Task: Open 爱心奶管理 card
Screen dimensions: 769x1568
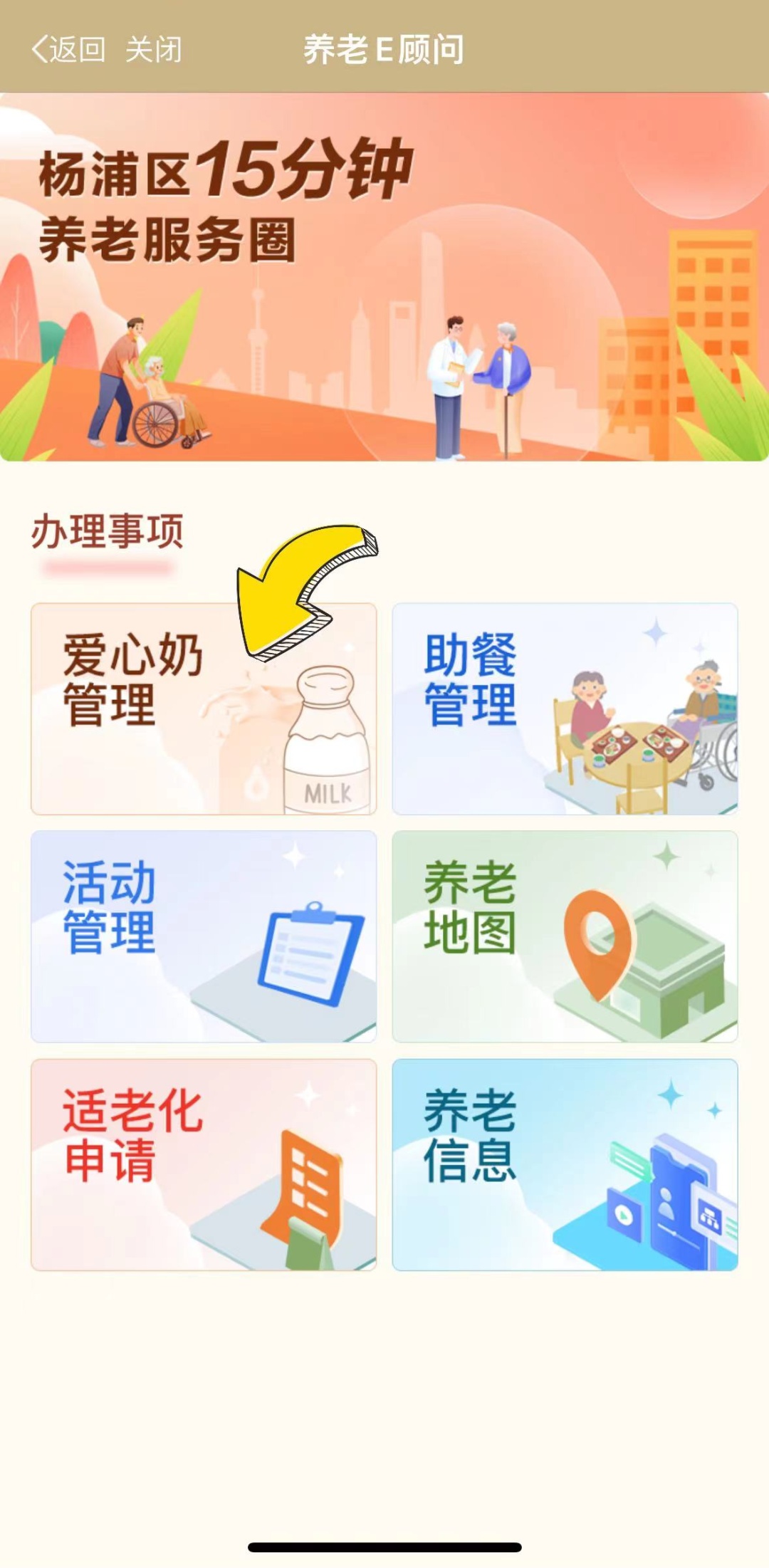Action: [x=203, y=709]
